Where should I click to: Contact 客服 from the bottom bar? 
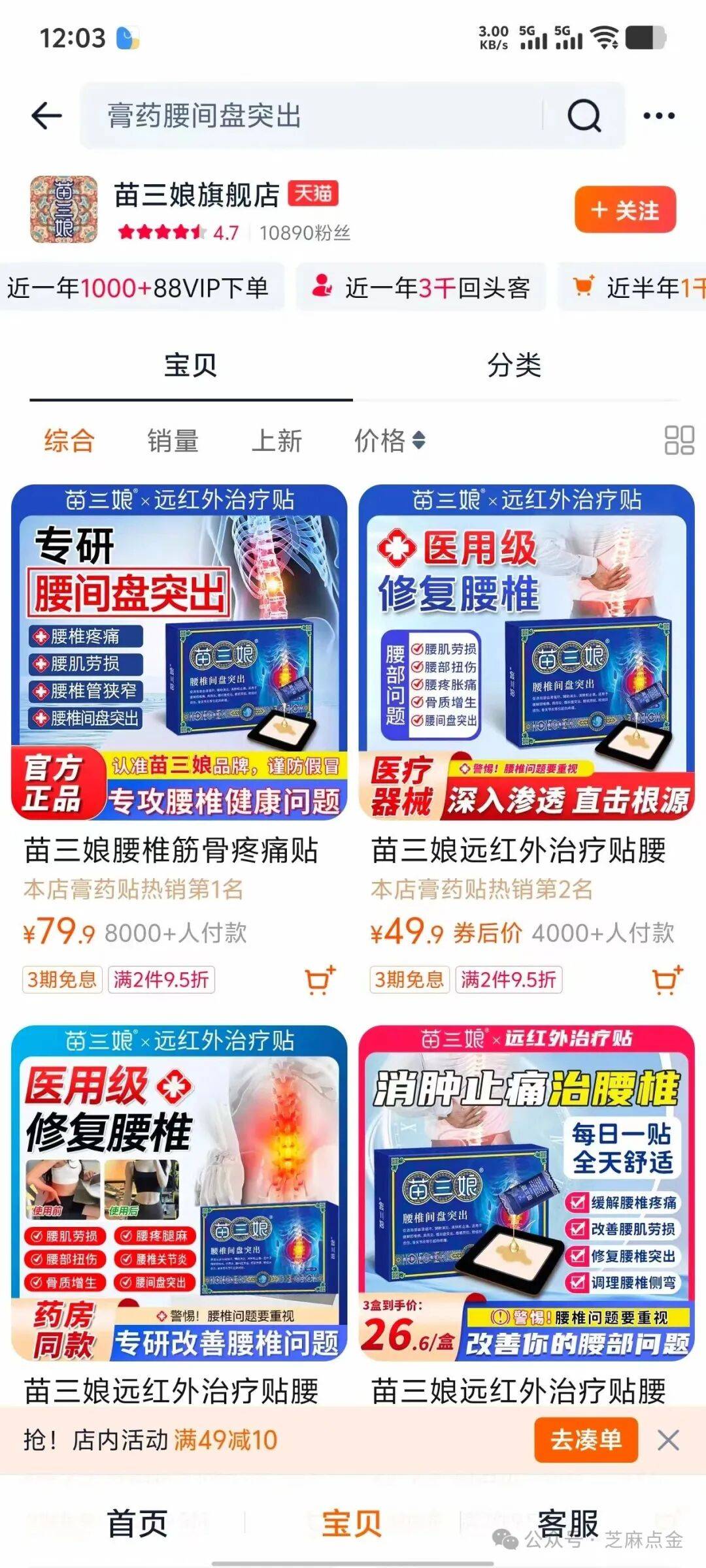[567, 1524]
